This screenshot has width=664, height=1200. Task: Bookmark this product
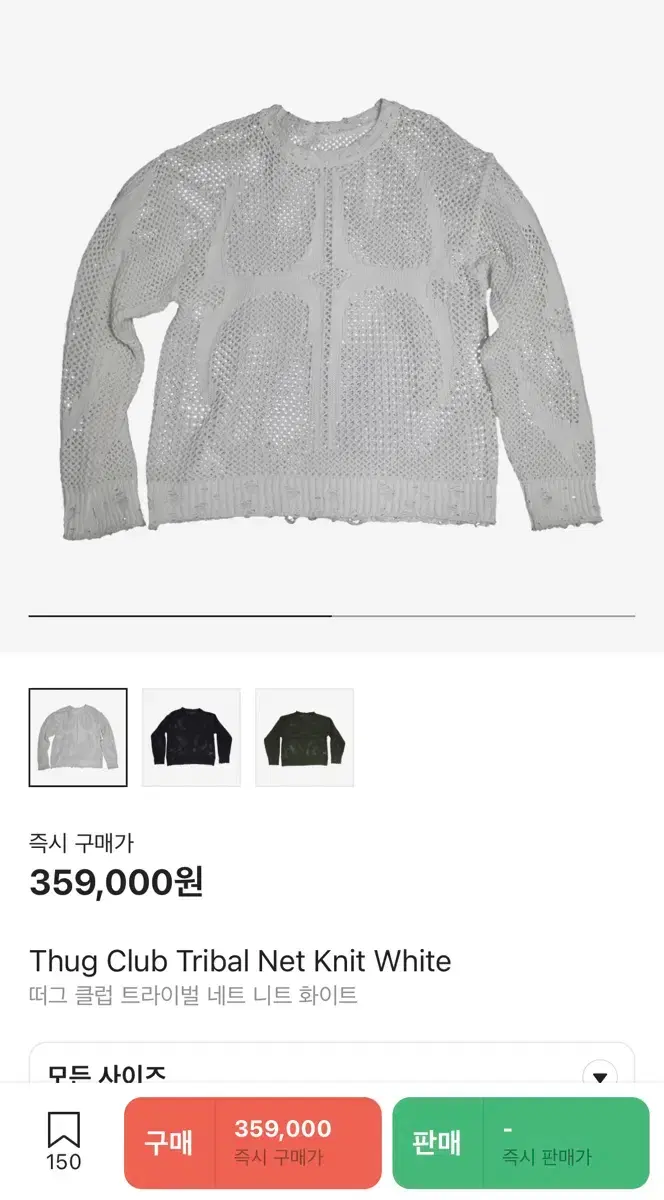[64, 1142]
